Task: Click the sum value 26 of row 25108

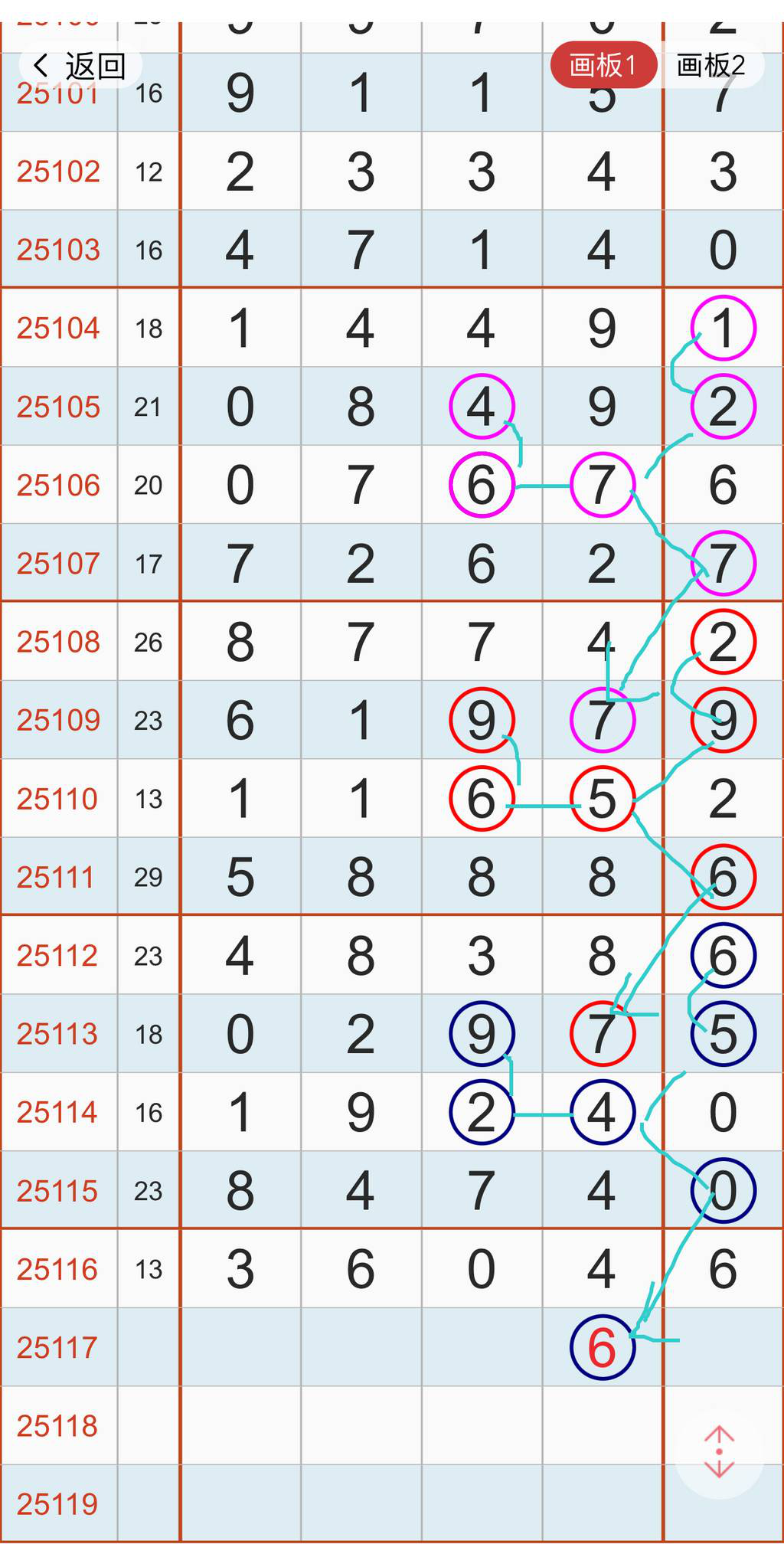Action: [149, 641]
